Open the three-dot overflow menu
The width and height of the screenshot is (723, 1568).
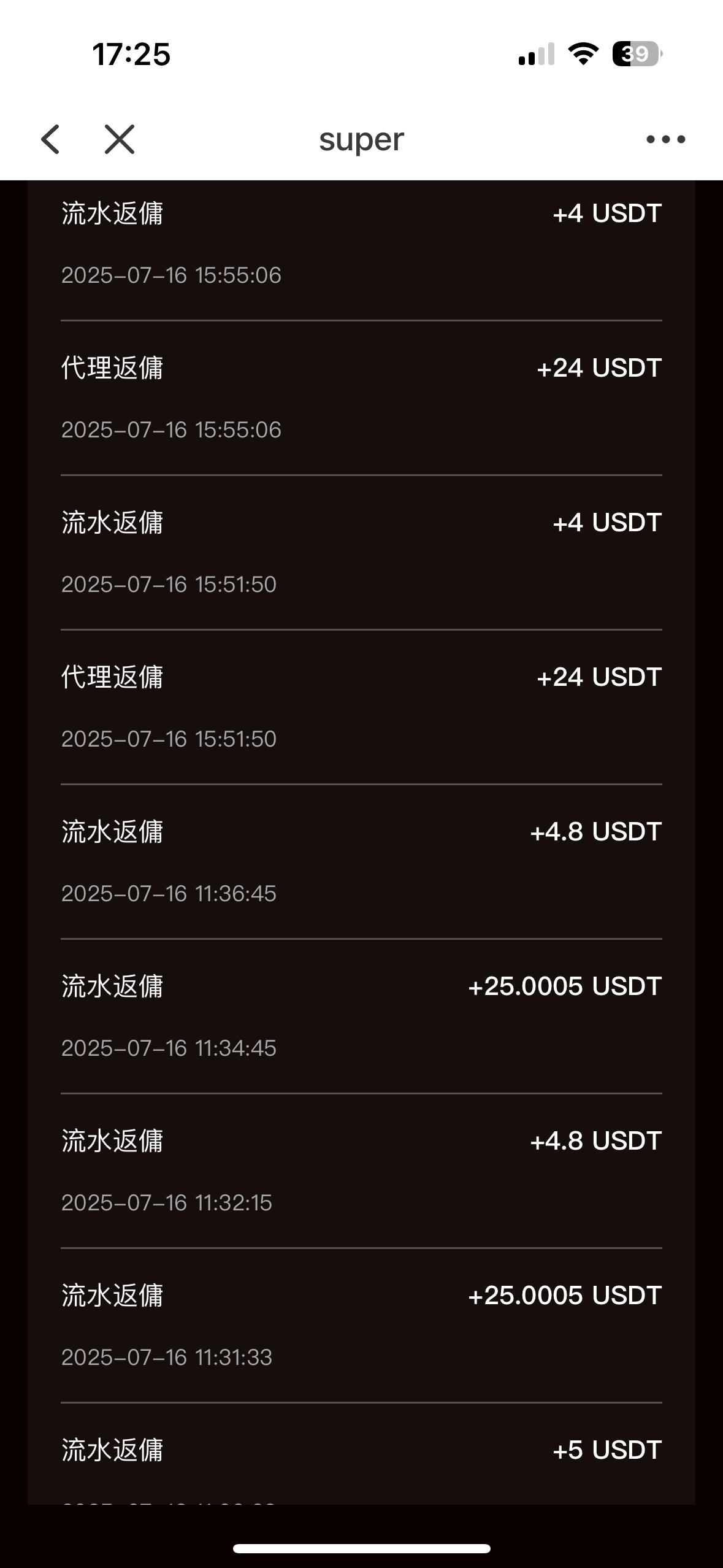coord(665,140)
